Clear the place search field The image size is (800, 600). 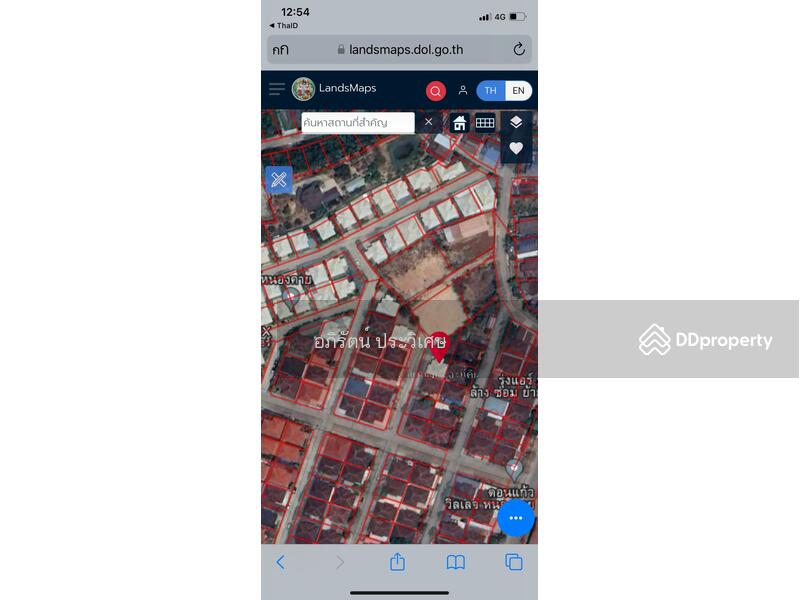click(x=429, y=122)
